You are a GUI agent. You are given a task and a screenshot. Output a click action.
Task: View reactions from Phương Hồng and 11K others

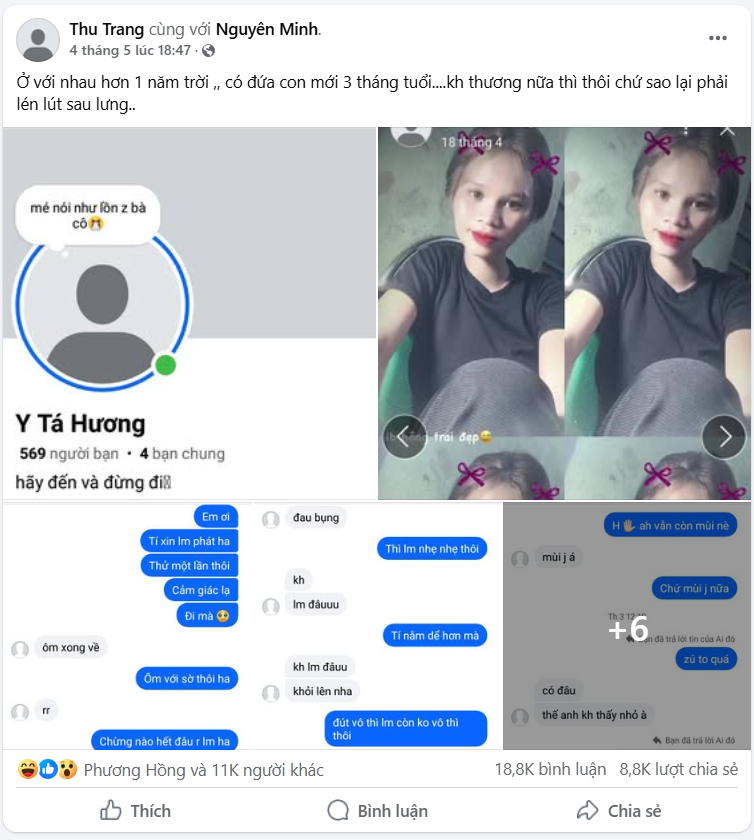click(x=203, y=770)
